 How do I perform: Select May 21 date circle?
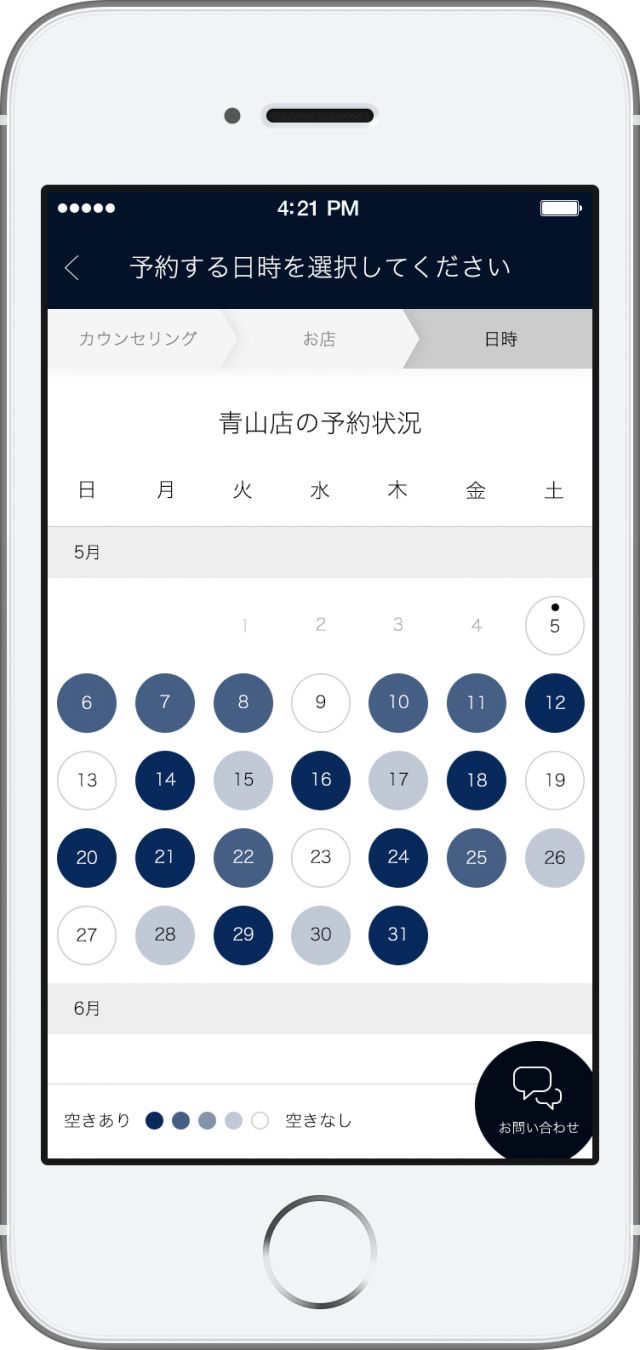165,857
